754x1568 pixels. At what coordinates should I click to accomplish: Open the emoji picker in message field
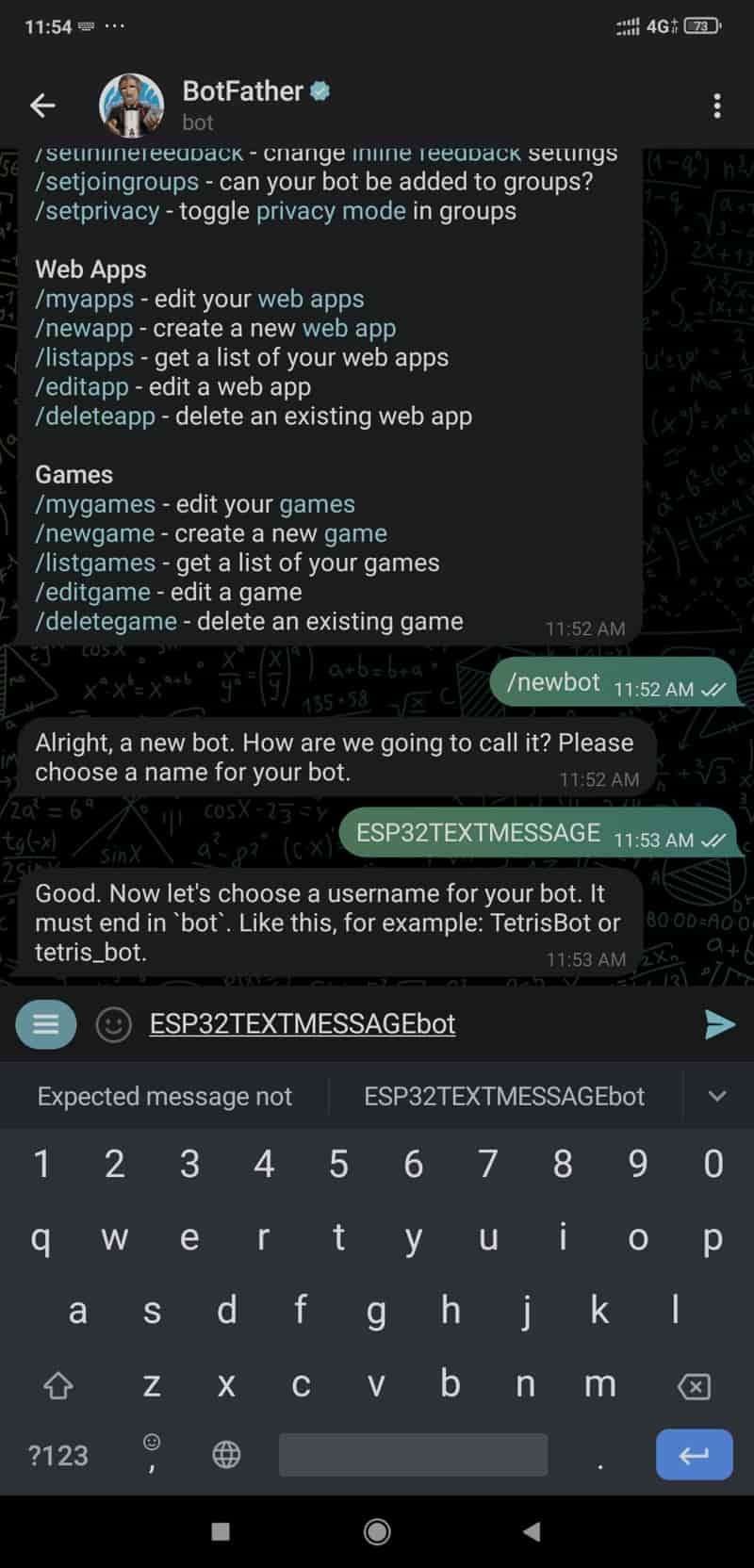coord(114,1024)
